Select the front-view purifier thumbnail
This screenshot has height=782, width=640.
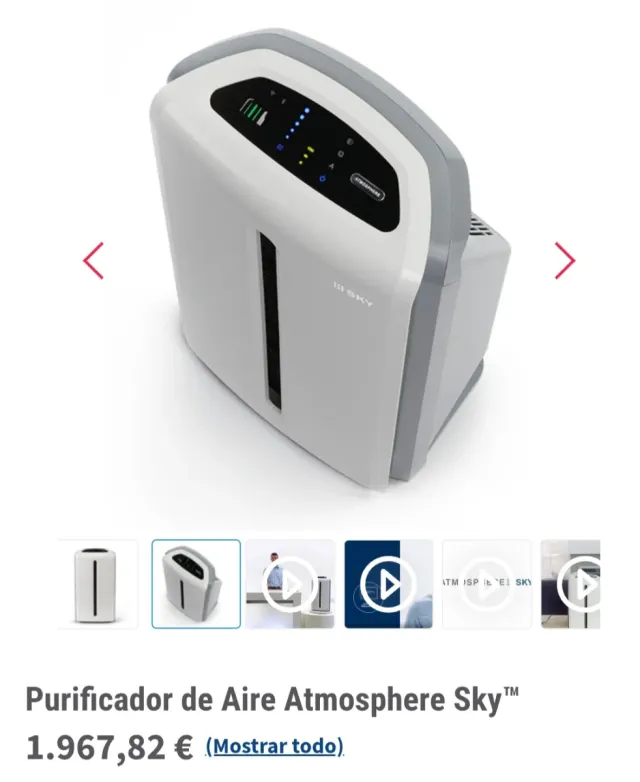coord(98,584)
